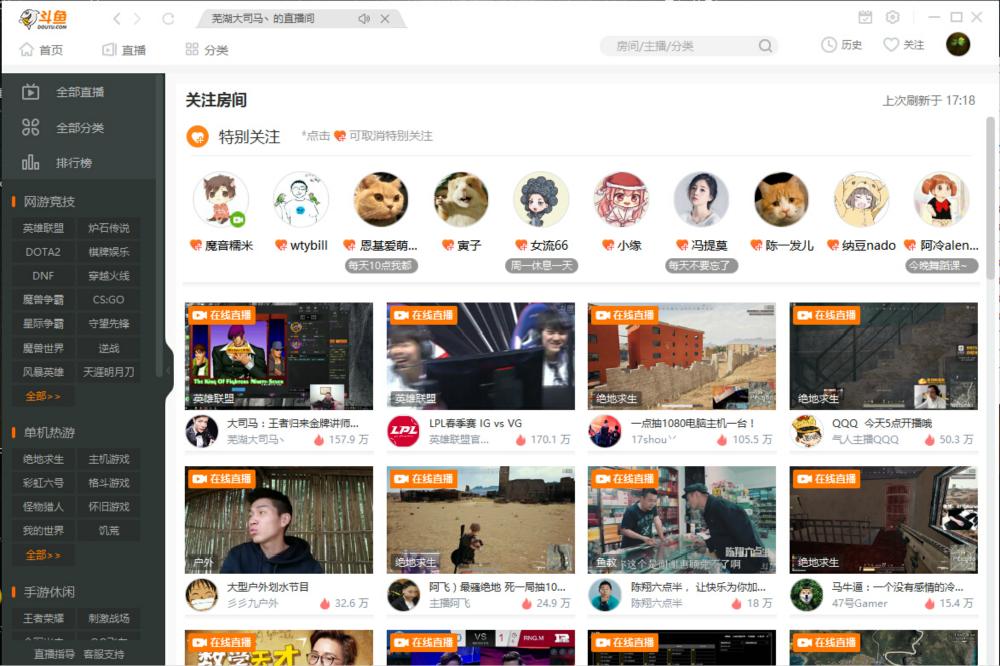Close the 芜湖大司马 room tab

point(382,19)
